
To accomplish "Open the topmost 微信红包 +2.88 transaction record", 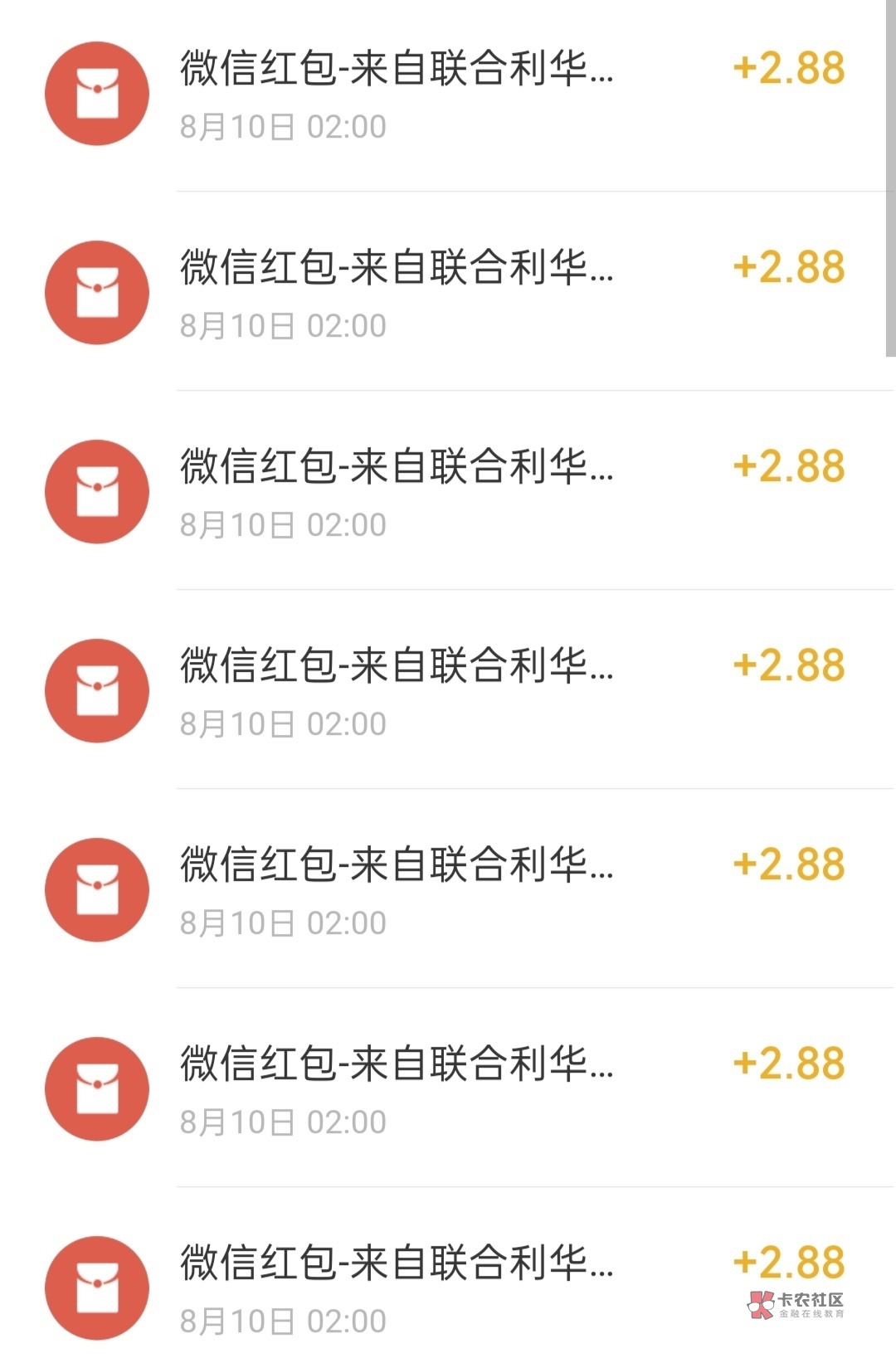I will [x=448, y=94].
